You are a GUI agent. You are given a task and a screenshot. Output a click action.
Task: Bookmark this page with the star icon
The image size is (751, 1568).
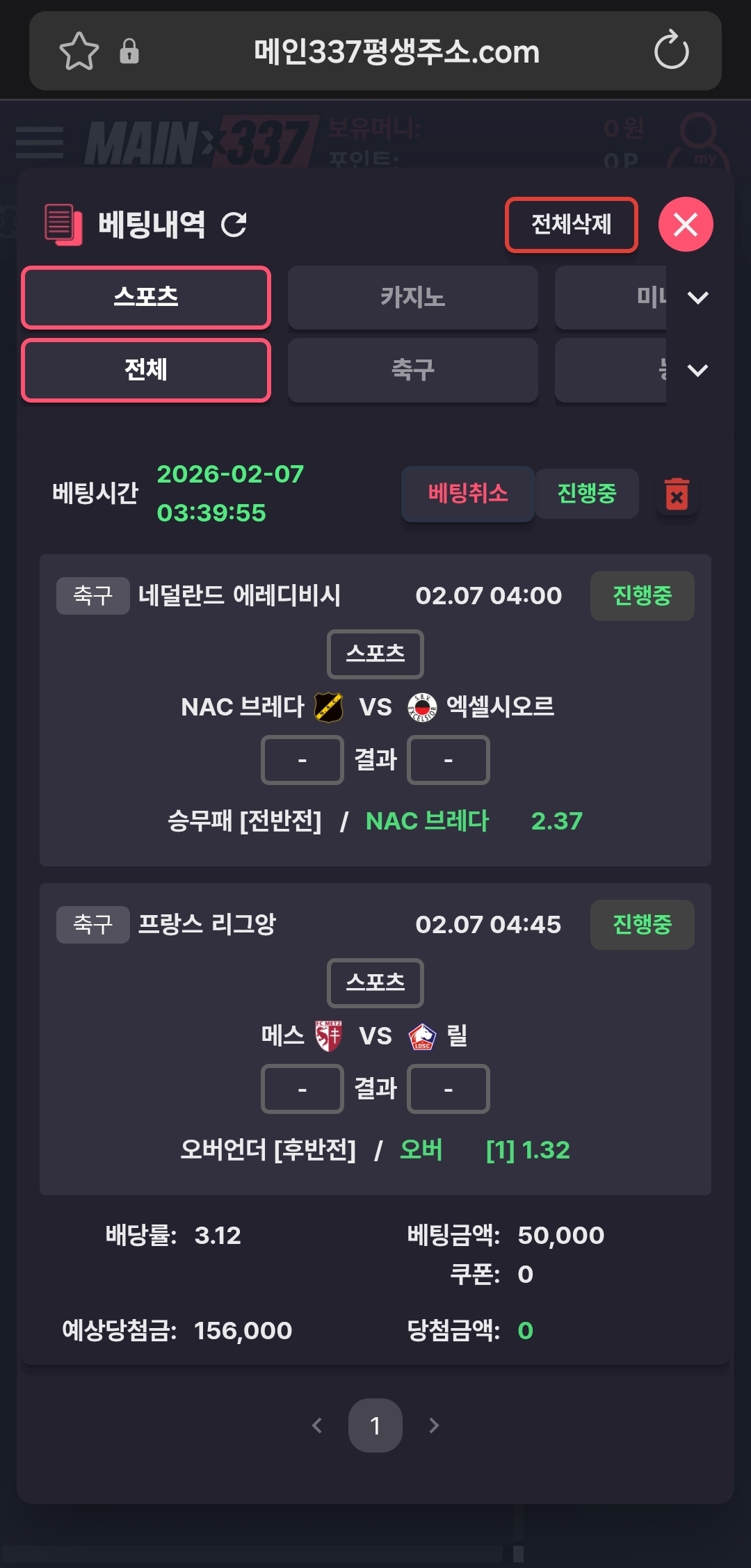pyautogui.click(x=79, y=51)
